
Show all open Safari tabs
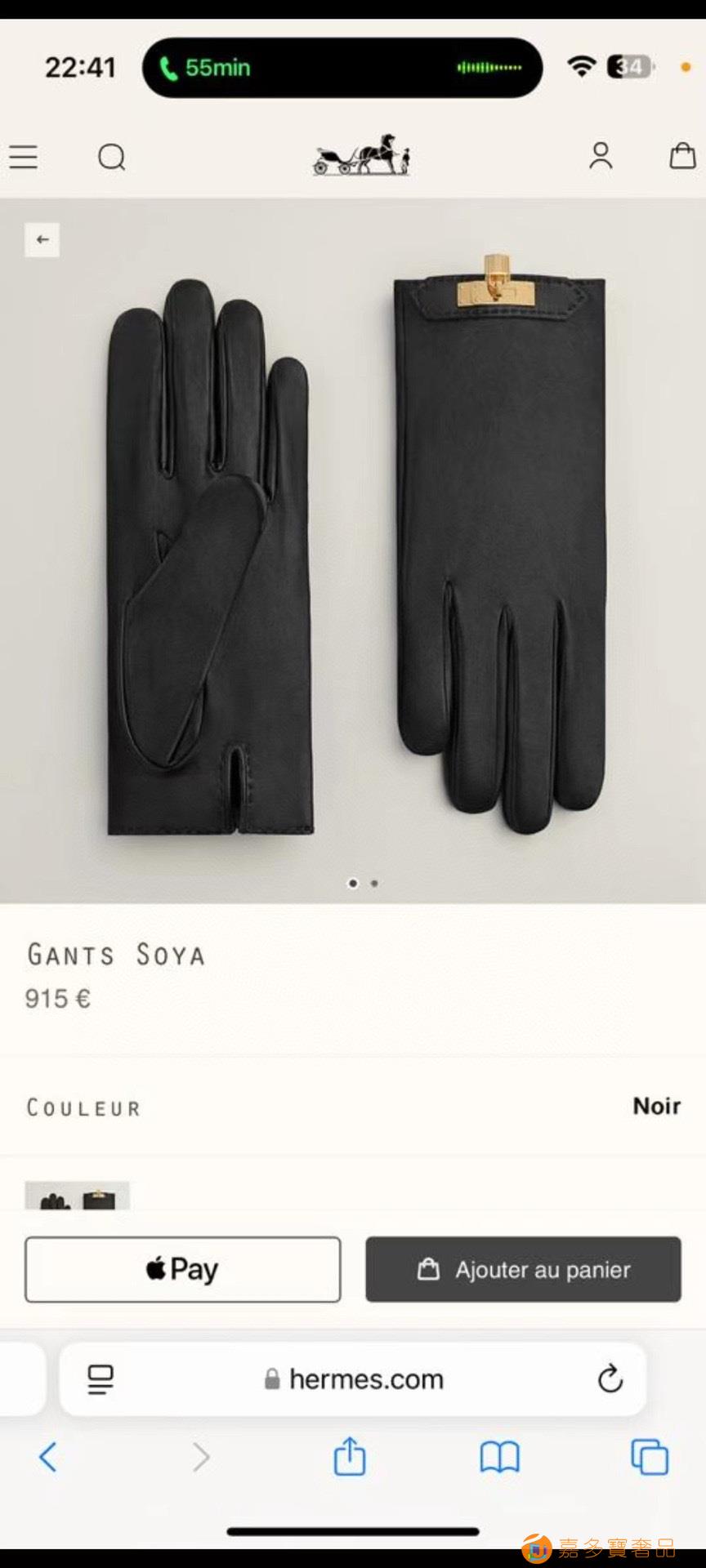point(650,1457)
